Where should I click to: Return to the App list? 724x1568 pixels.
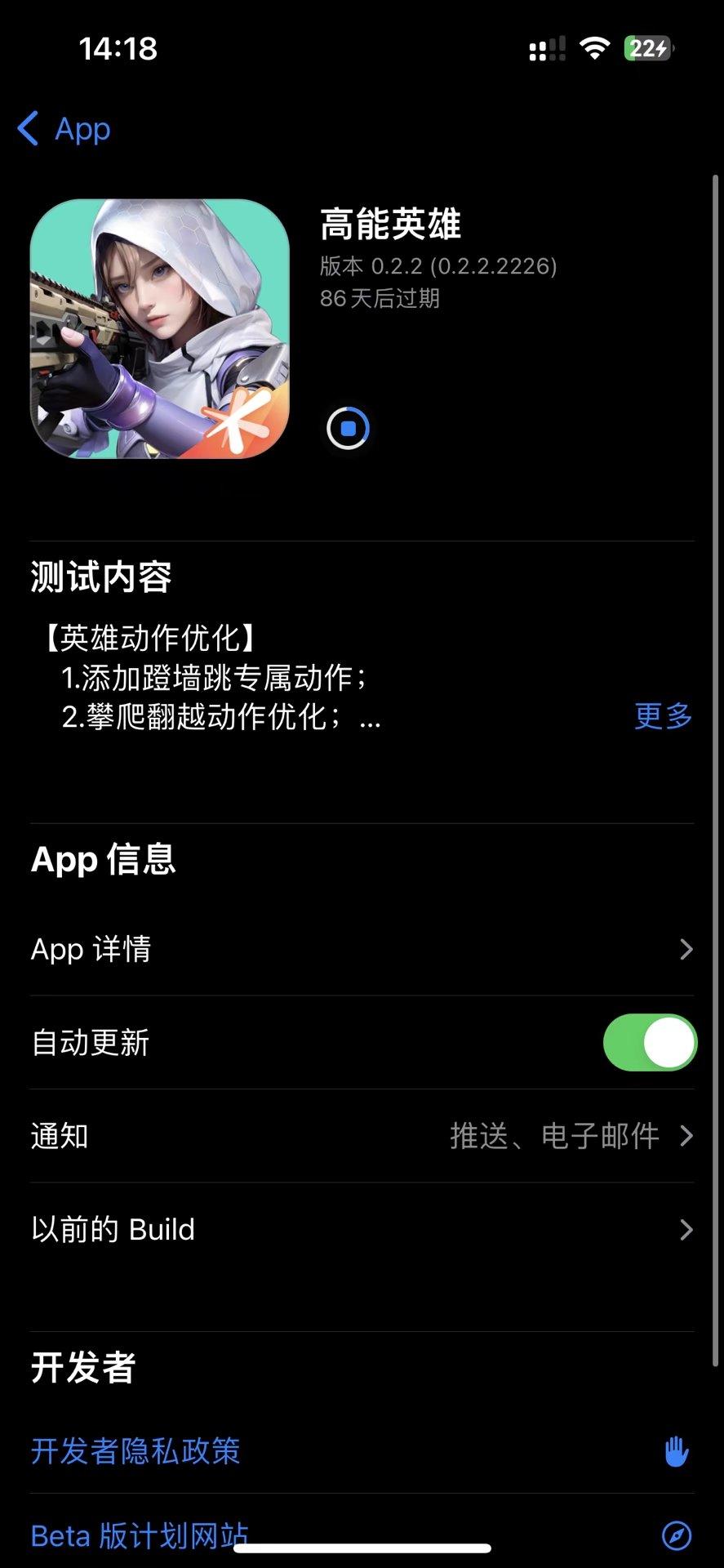point(64,129)
